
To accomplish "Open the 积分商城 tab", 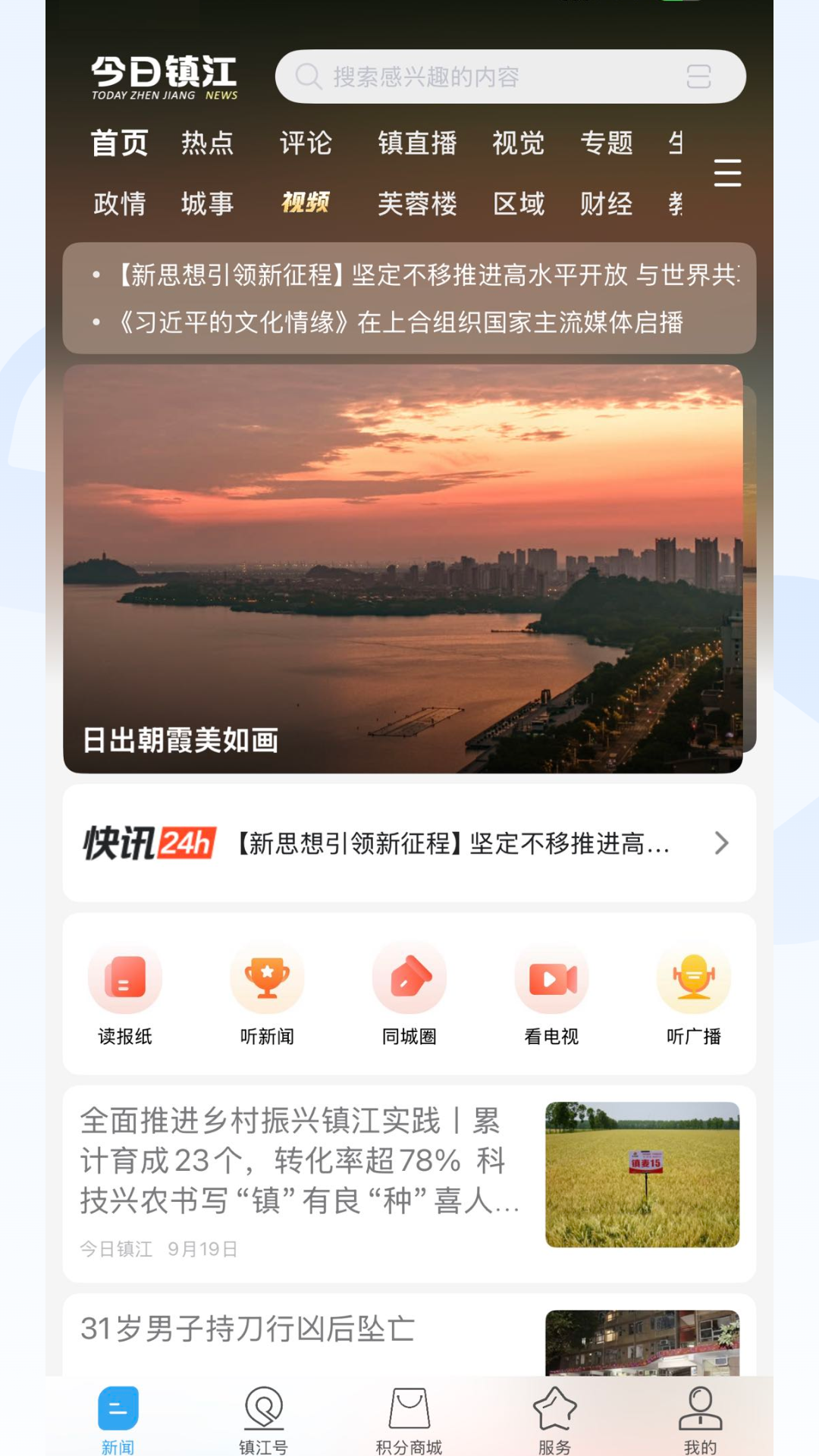I will 409,1420.
